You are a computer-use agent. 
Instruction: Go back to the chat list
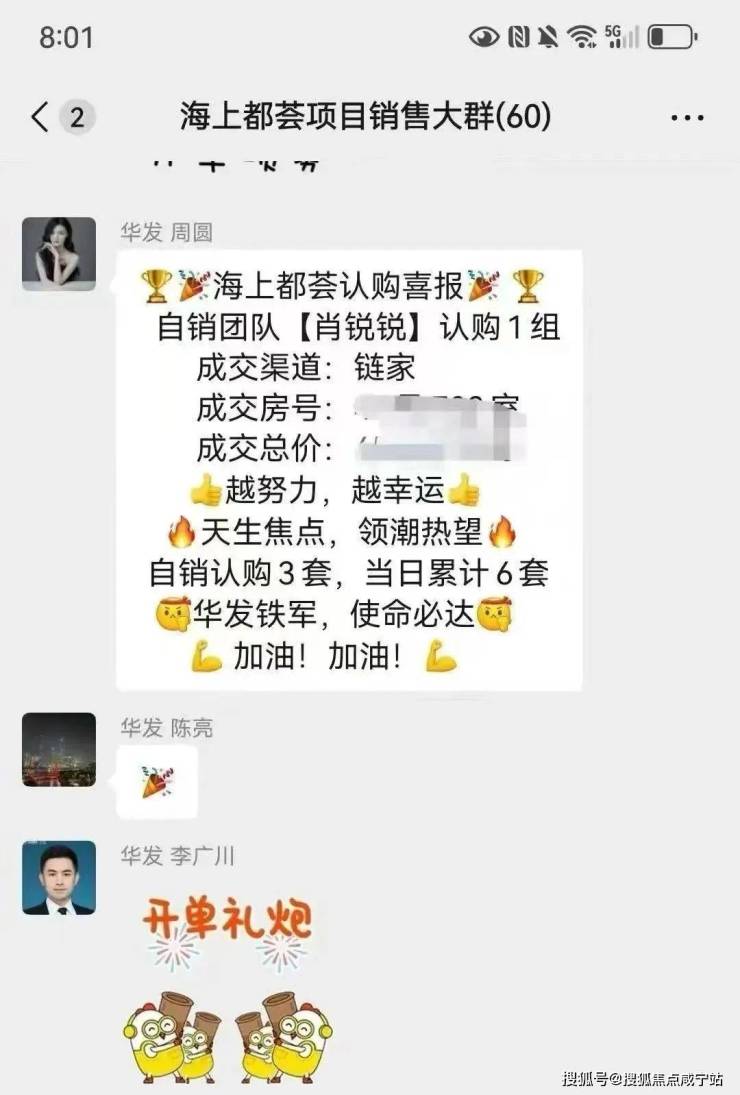40,118
